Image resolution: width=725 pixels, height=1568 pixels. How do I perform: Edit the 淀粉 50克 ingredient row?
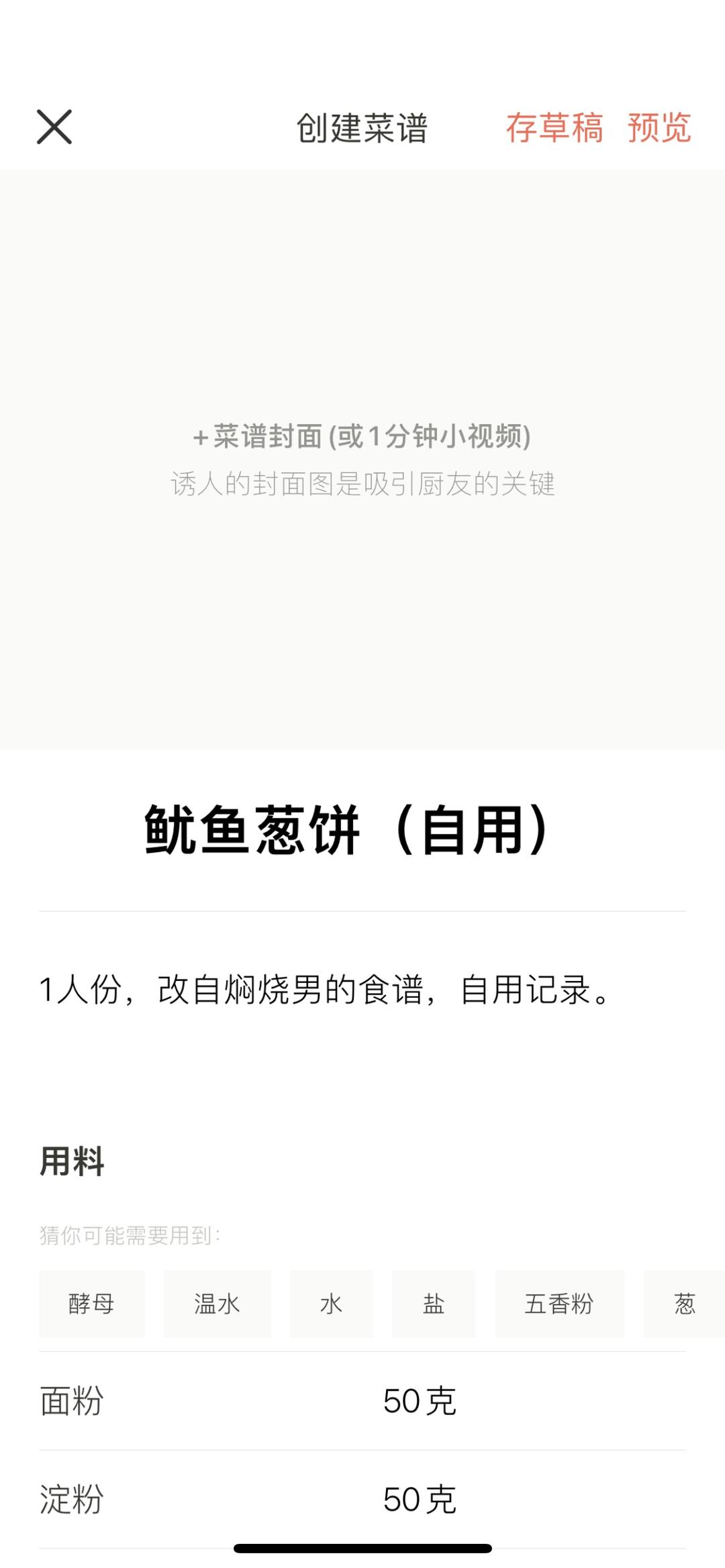point(362,1500)
